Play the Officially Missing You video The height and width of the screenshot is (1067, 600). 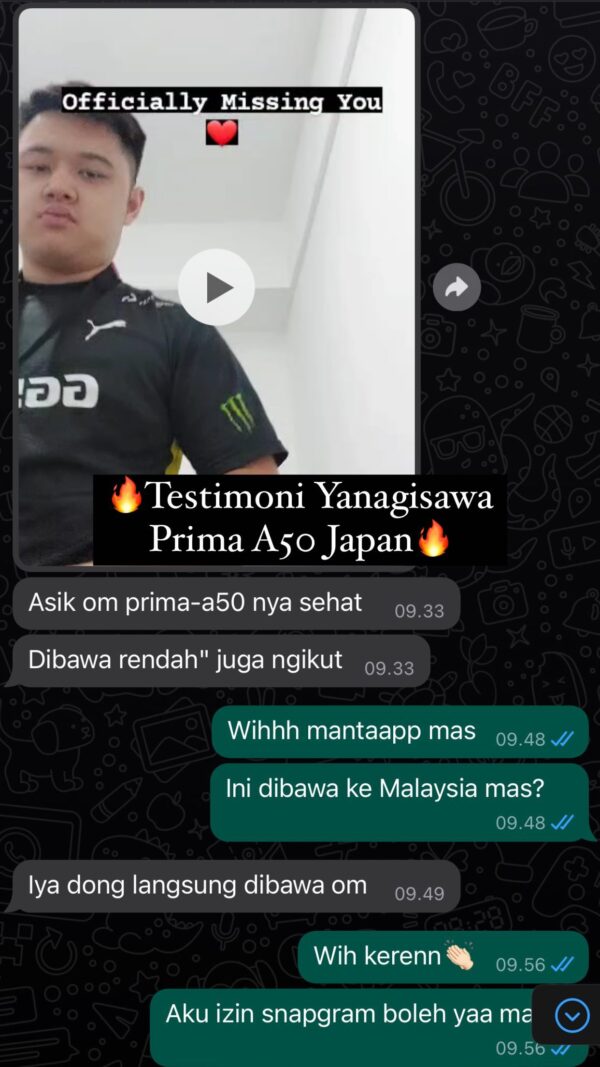pos(216,287)
